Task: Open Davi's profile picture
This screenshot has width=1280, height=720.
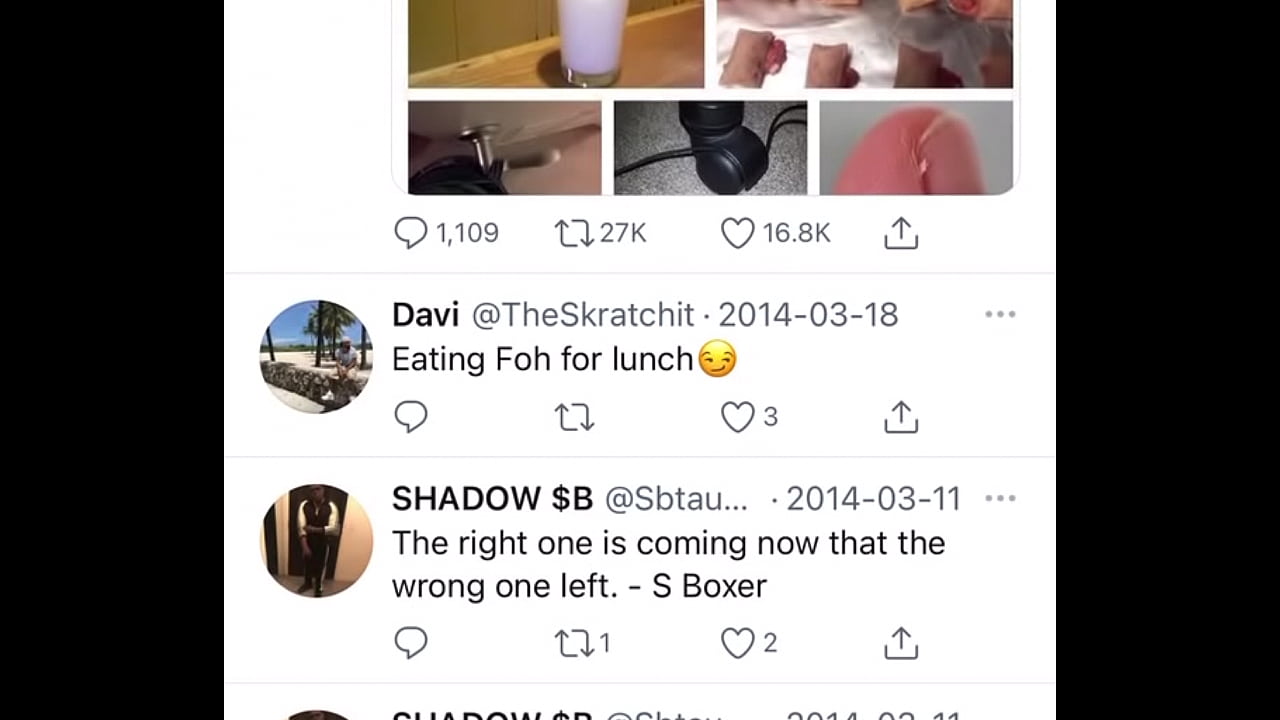Action: point(316,356)
